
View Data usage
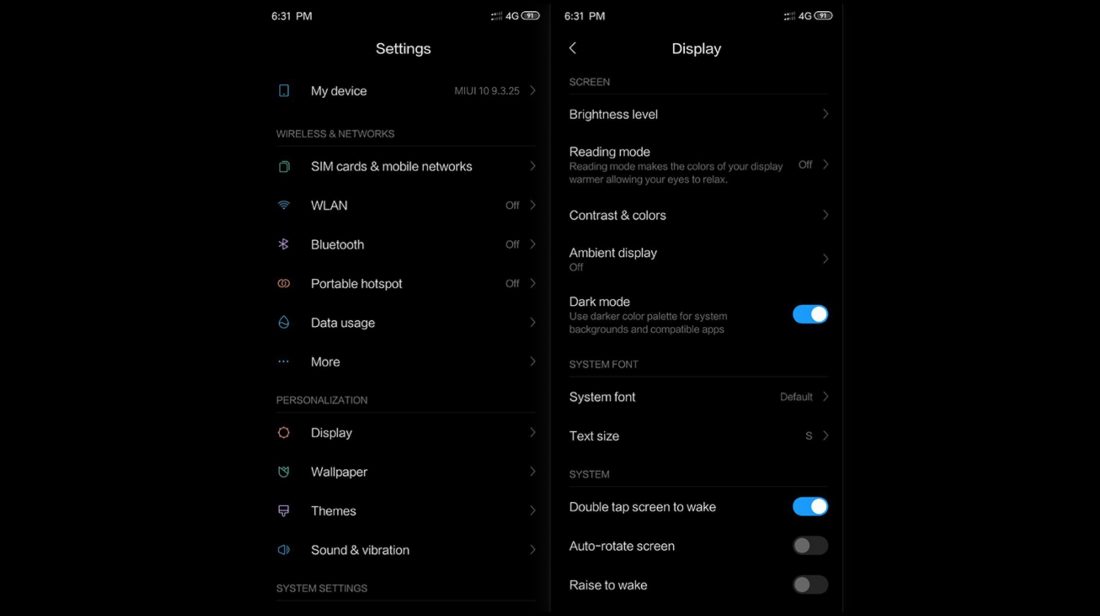coord(404,323)
